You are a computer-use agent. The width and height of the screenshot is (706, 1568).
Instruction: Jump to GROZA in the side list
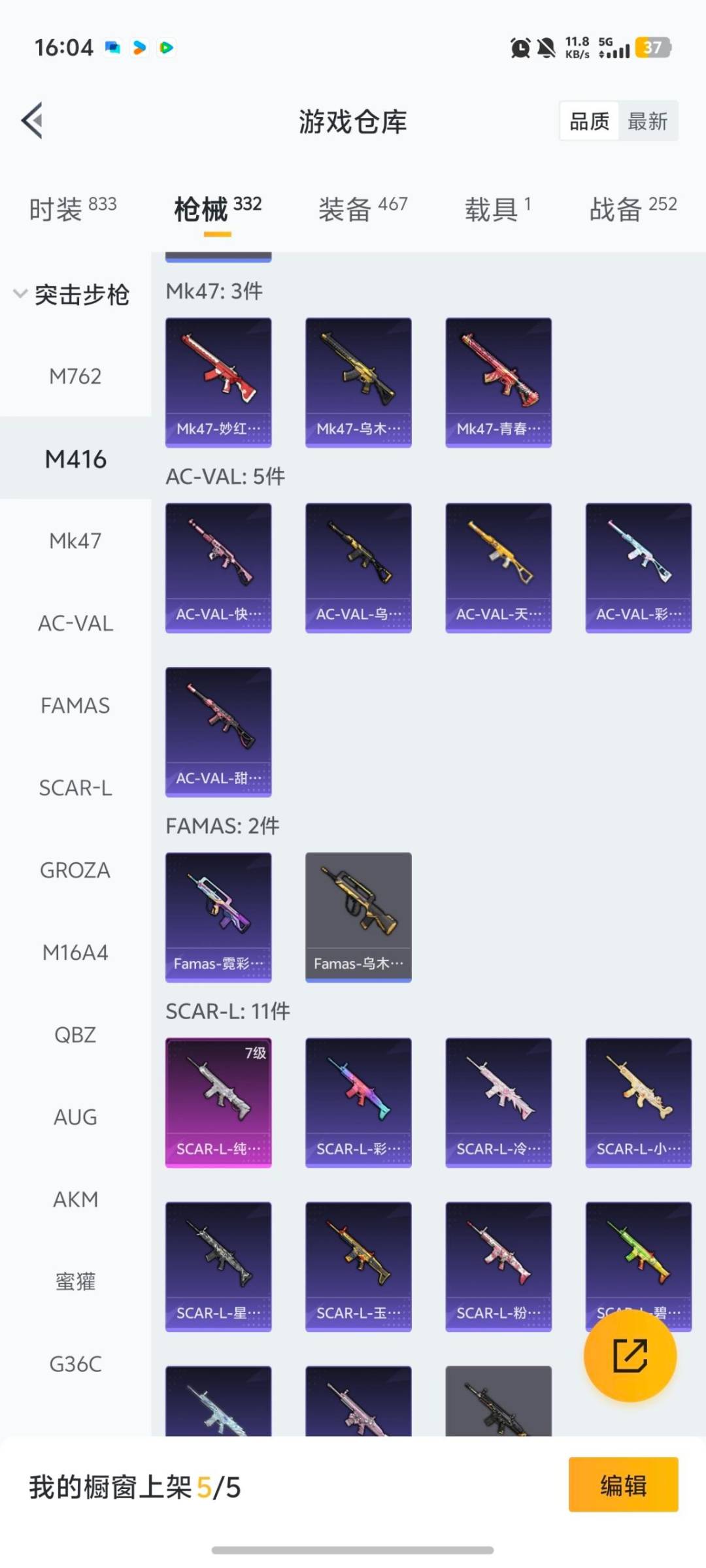75,870
